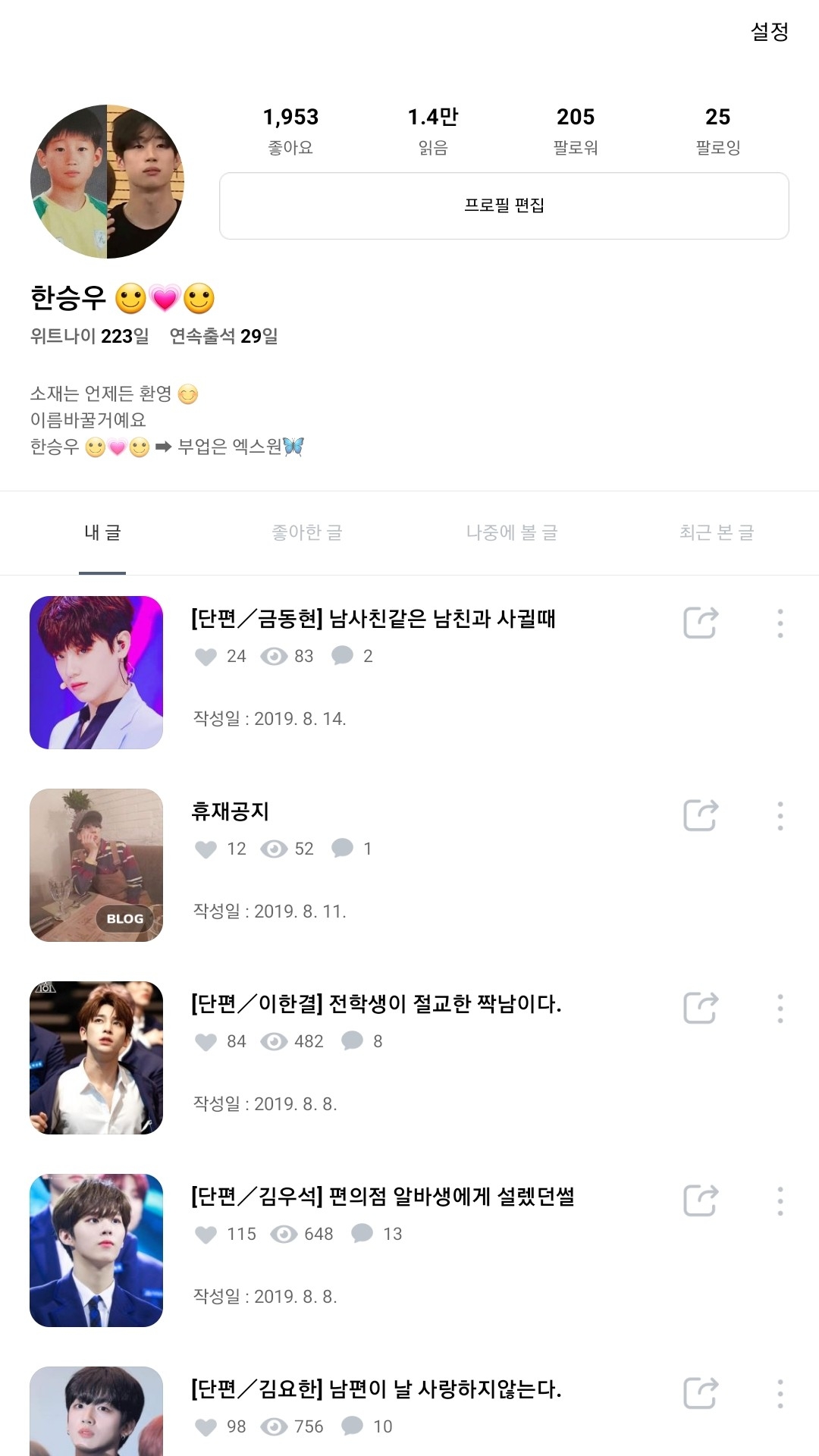
Task: Share the 김요한 post
Action: (701, 1394)
